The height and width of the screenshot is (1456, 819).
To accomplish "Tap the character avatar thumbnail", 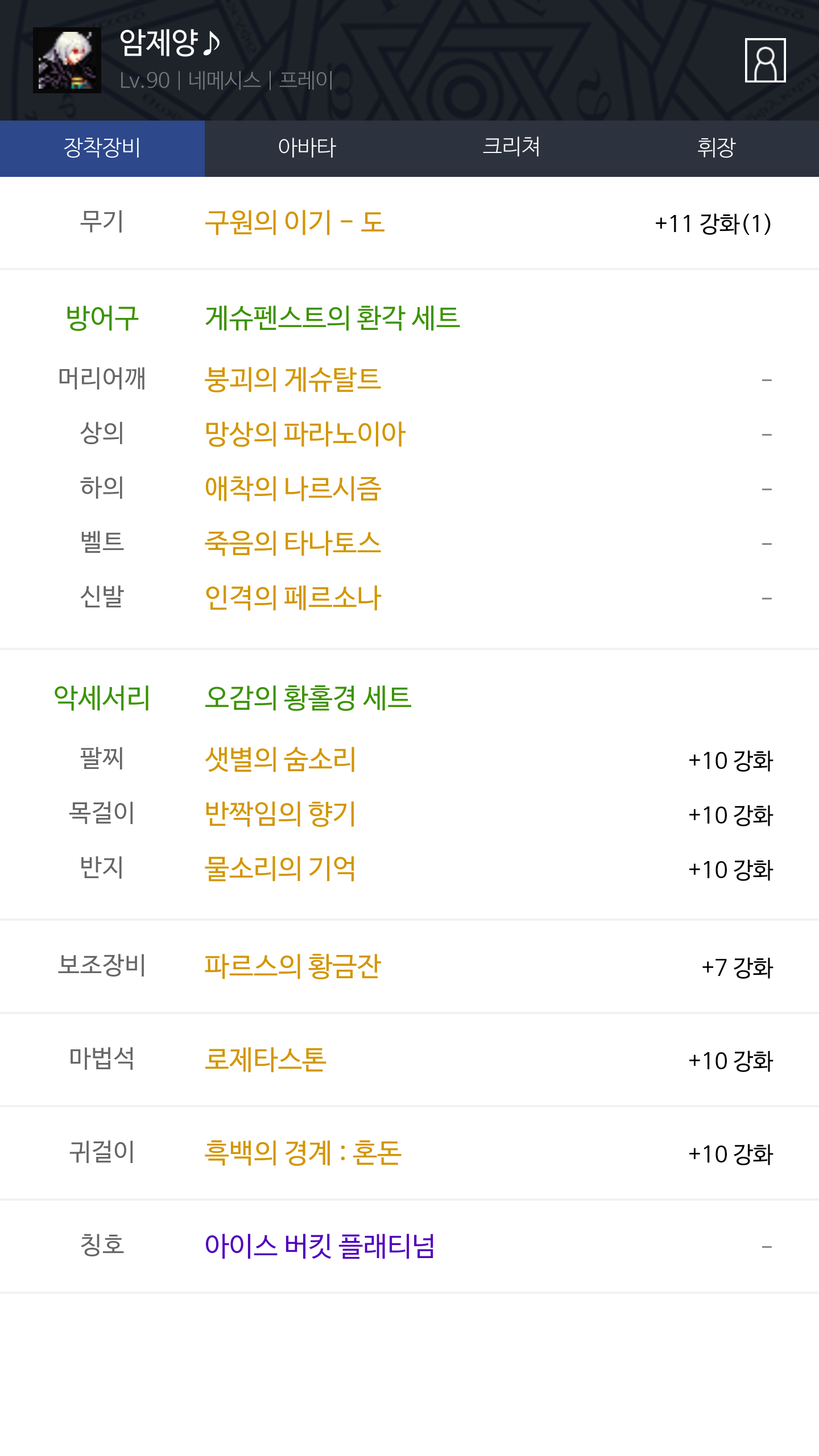I will point(67,60).
